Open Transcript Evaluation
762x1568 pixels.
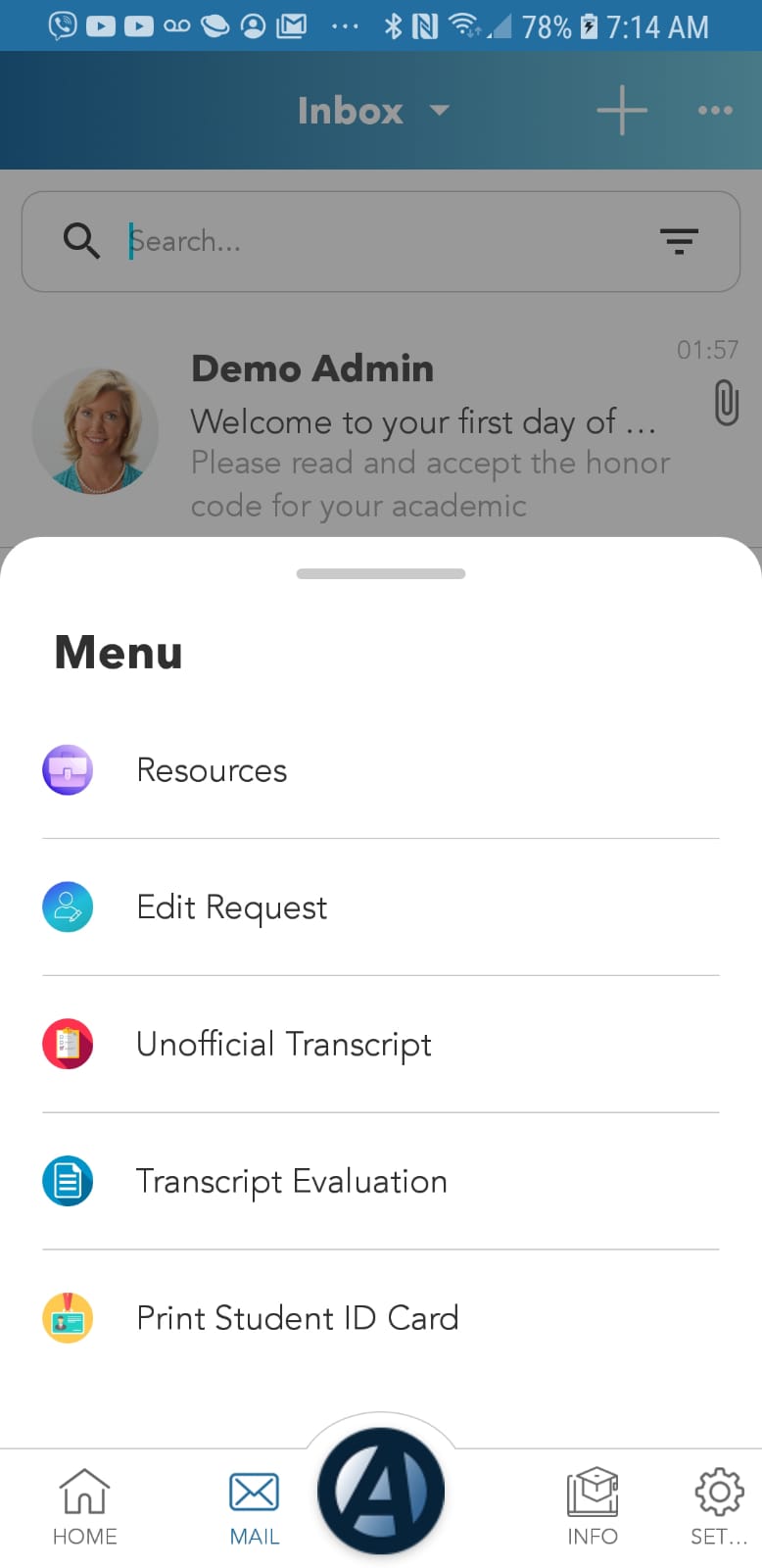(x=291, y=1182)
